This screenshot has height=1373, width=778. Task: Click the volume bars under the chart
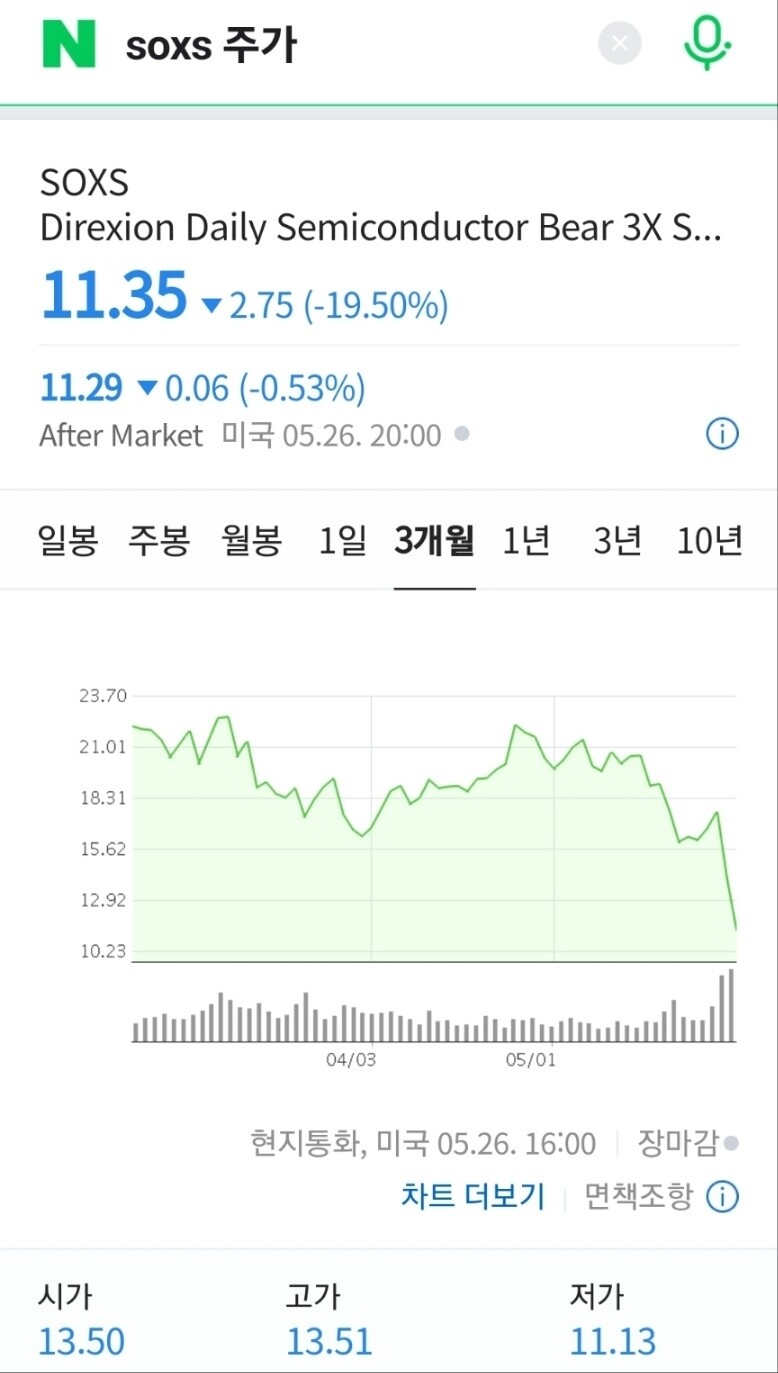click(430, 1015)
